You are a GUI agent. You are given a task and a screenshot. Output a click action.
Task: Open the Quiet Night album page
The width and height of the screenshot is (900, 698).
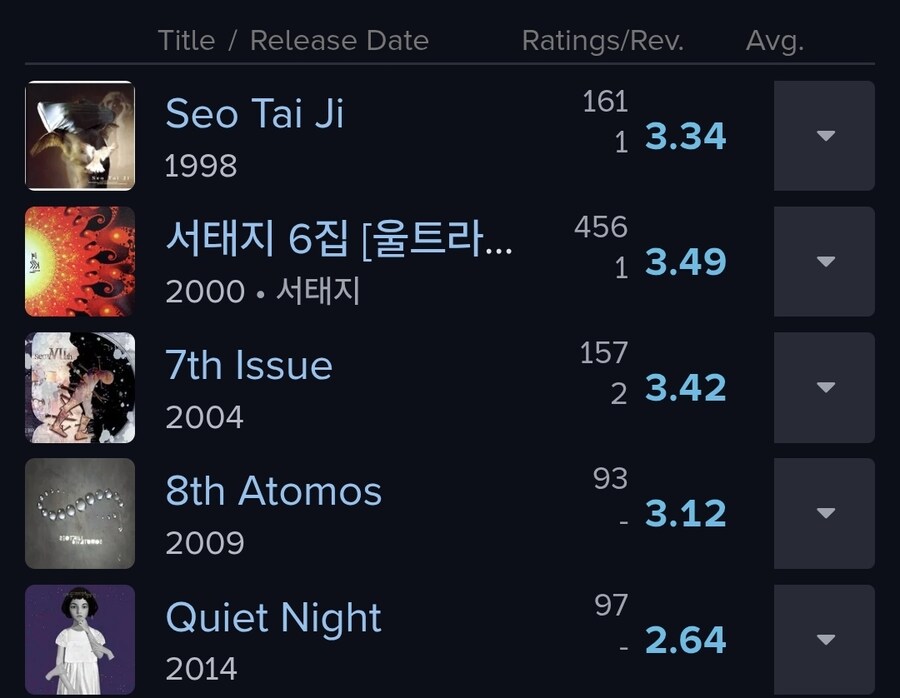click(x=273, y=618)
